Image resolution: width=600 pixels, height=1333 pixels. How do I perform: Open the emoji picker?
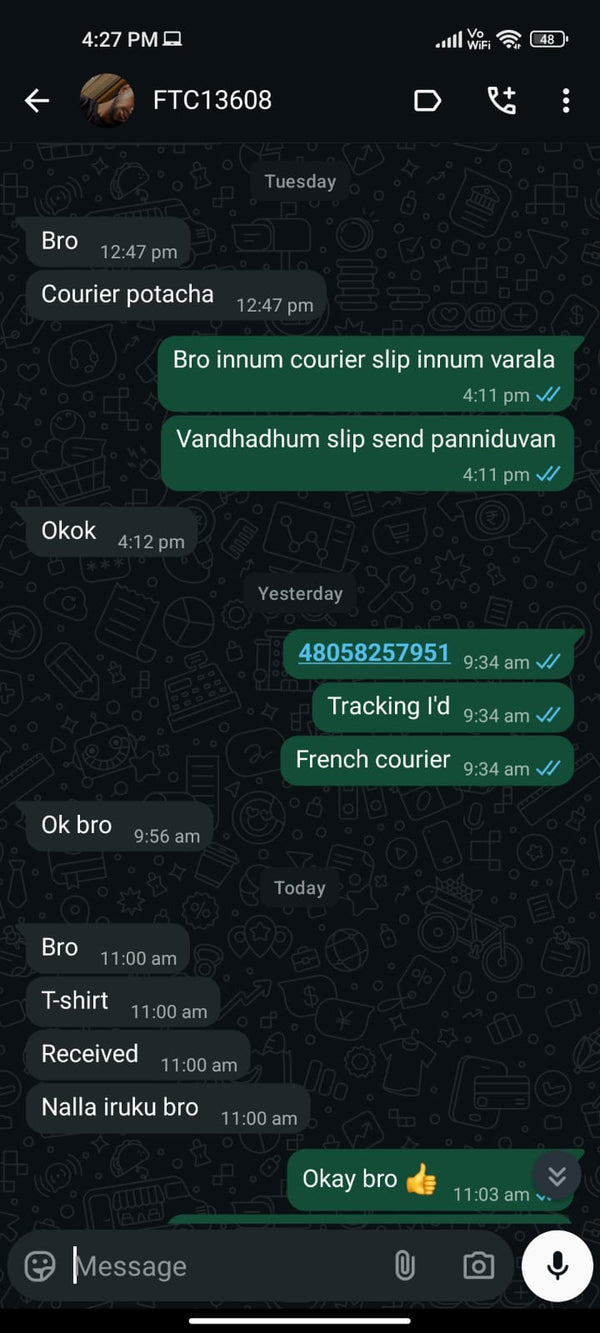point(40,1266)
